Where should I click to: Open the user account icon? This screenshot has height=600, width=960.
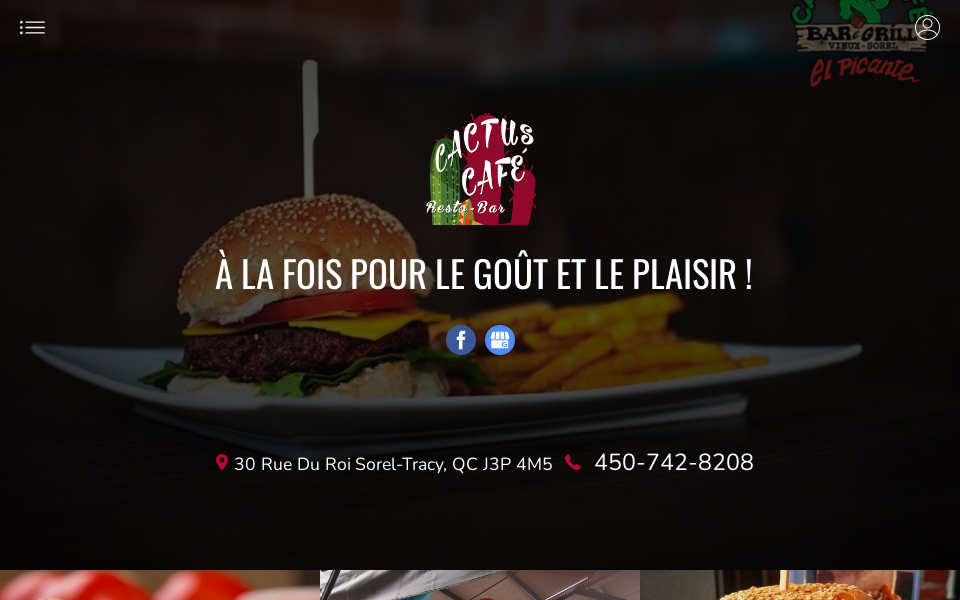[x=927, y=28]
